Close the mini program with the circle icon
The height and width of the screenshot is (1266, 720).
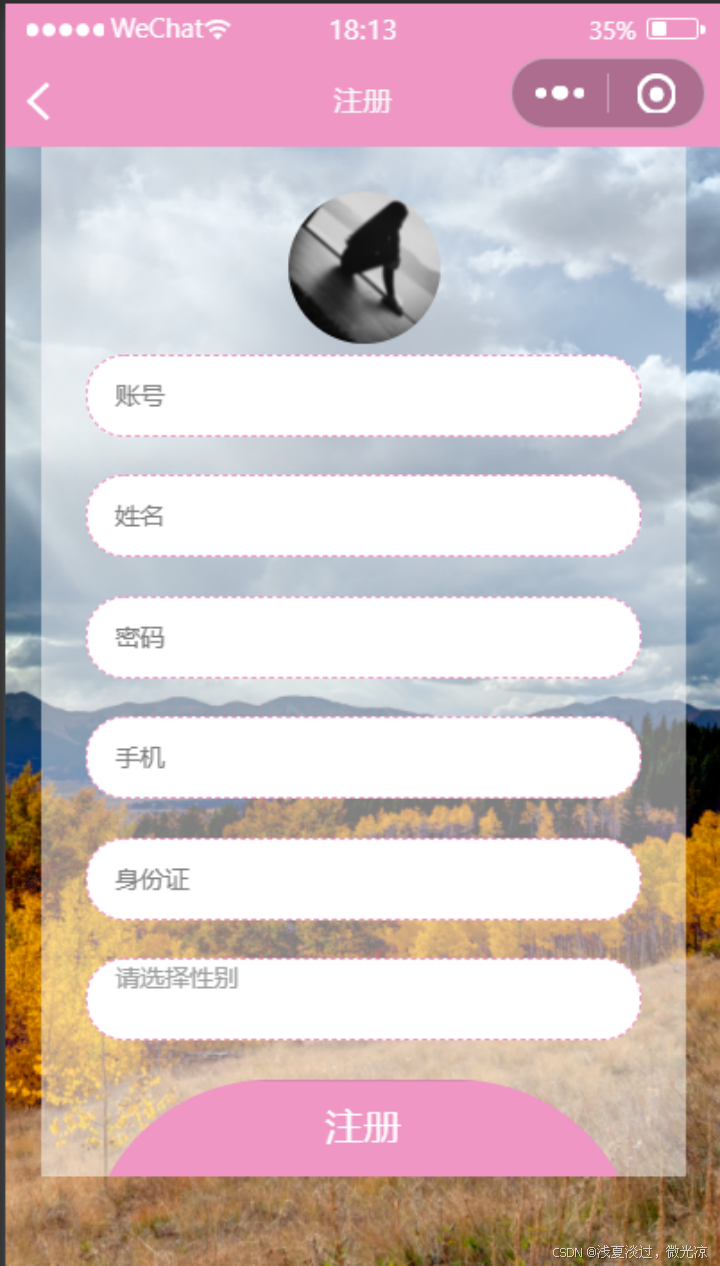(656, 94)
